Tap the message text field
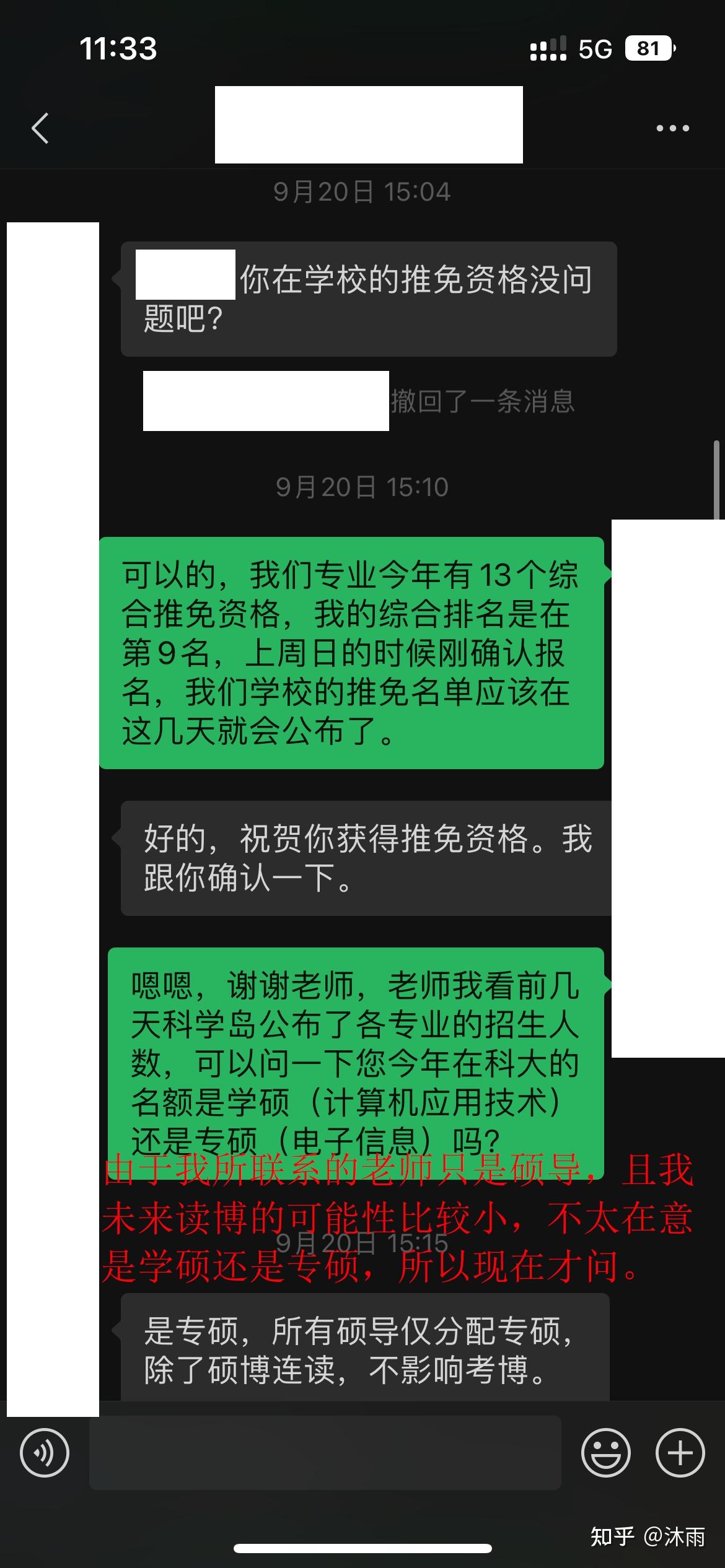This screenshot has height=1568, width=725. click(325, 1453)
